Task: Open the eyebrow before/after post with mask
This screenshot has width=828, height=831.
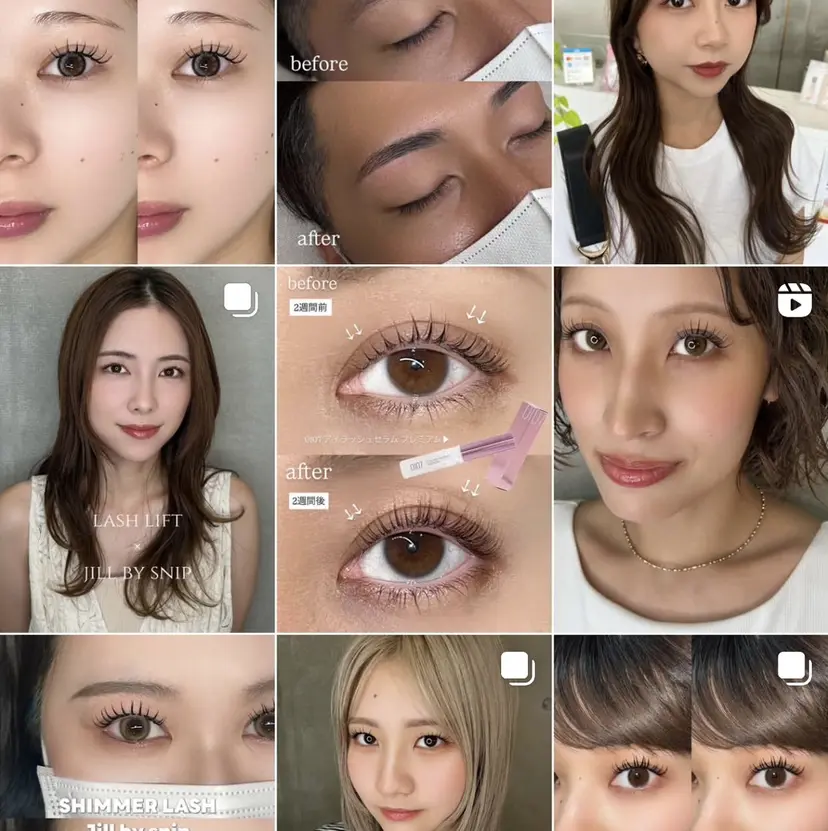Action: tap(414, 131)
